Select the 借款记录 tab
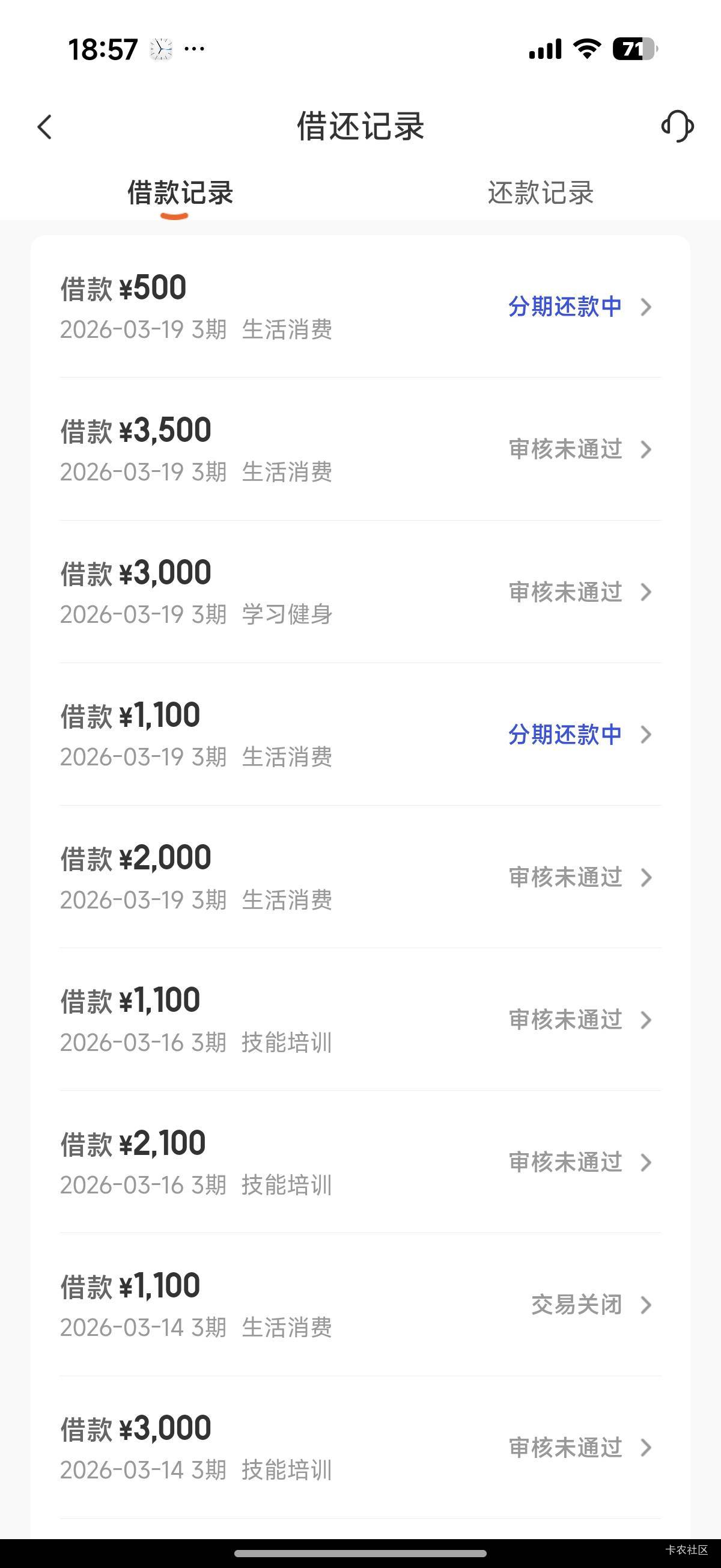Image resolution: width=721 pixels, height=1568 pixels. 180,193
